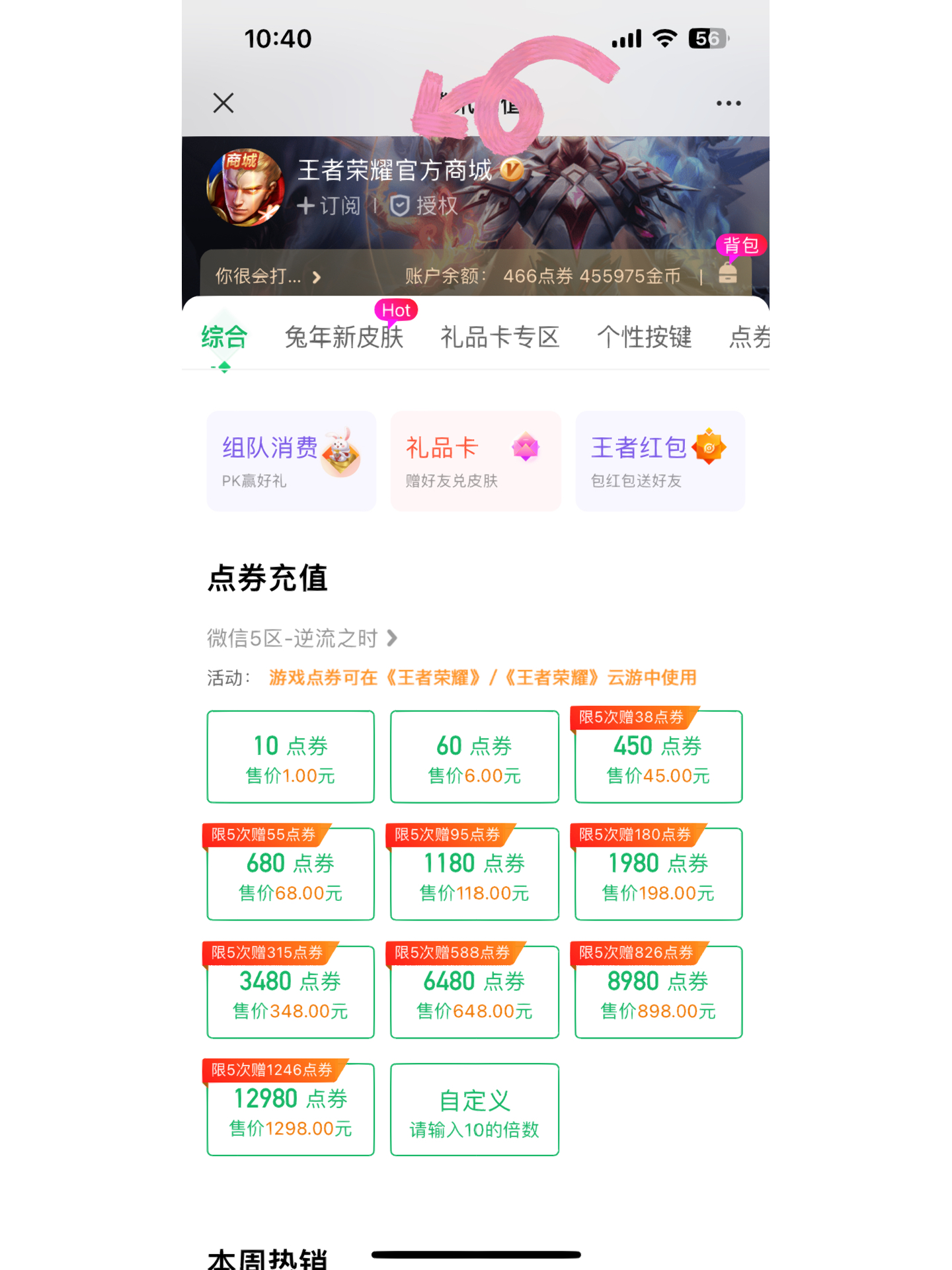
Task: Change server 微信5区-逆流之时
Action: coord(301,638)
